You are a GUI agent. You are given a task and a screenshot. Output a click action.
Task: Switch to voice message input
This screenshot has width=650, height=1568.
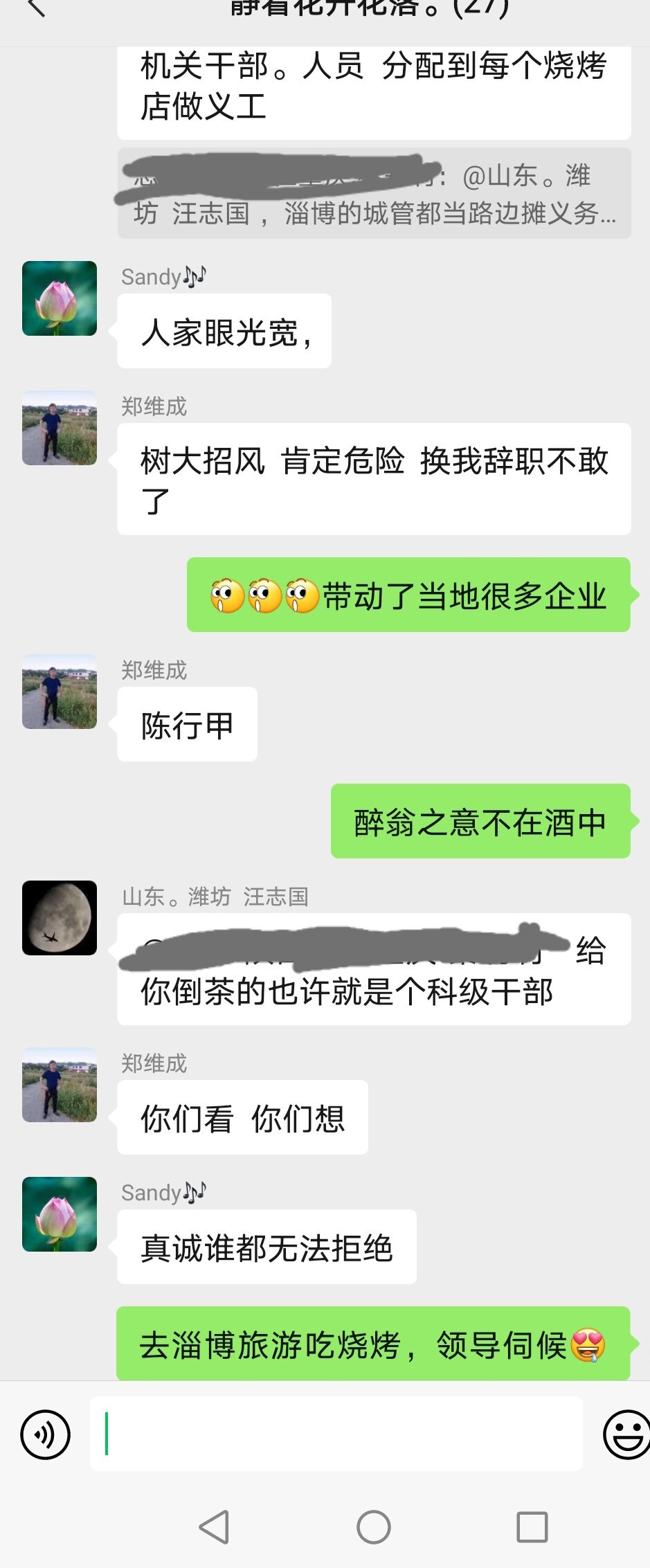[x=46, y=1435]
